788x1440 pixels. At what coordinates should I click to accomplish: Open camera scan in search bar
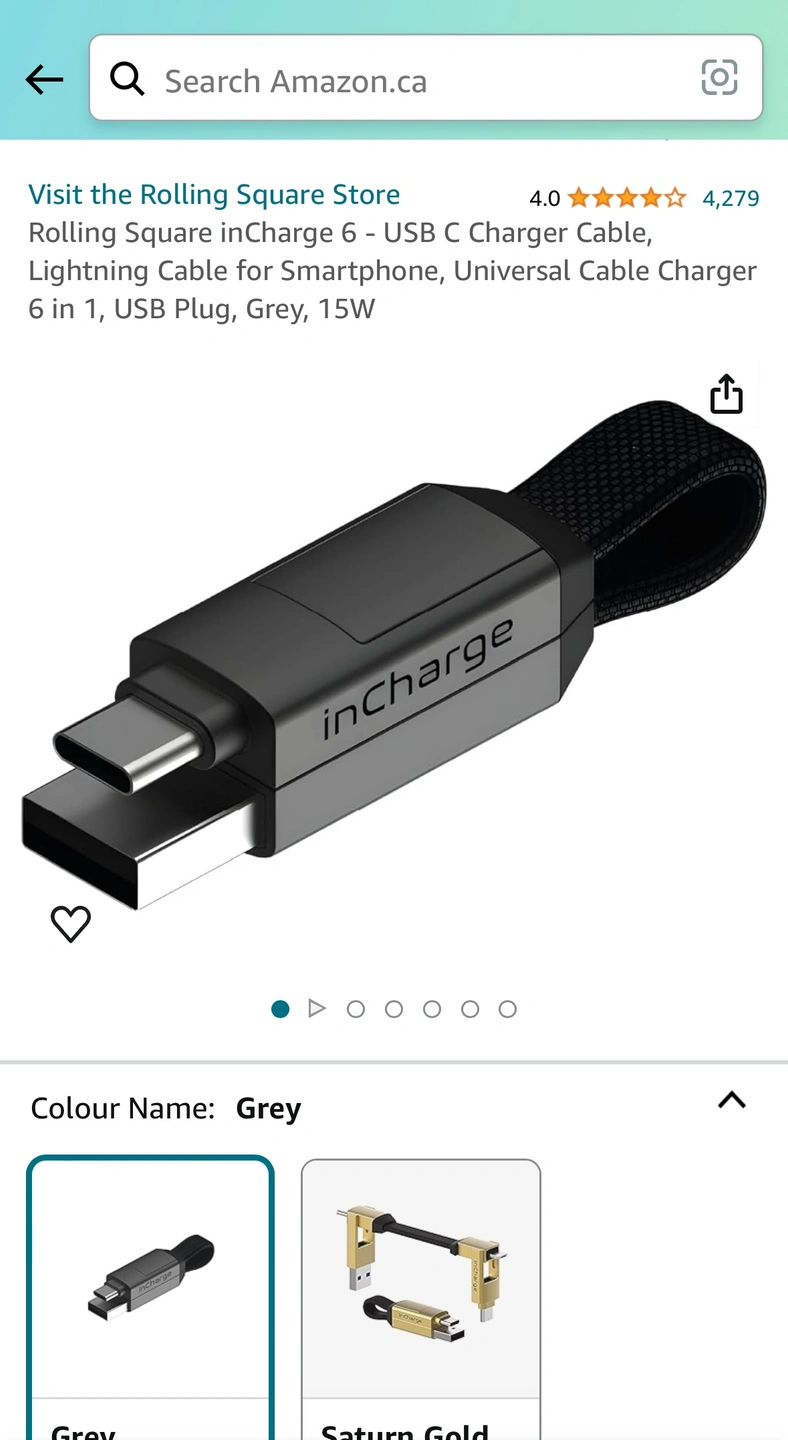point(719,78)
